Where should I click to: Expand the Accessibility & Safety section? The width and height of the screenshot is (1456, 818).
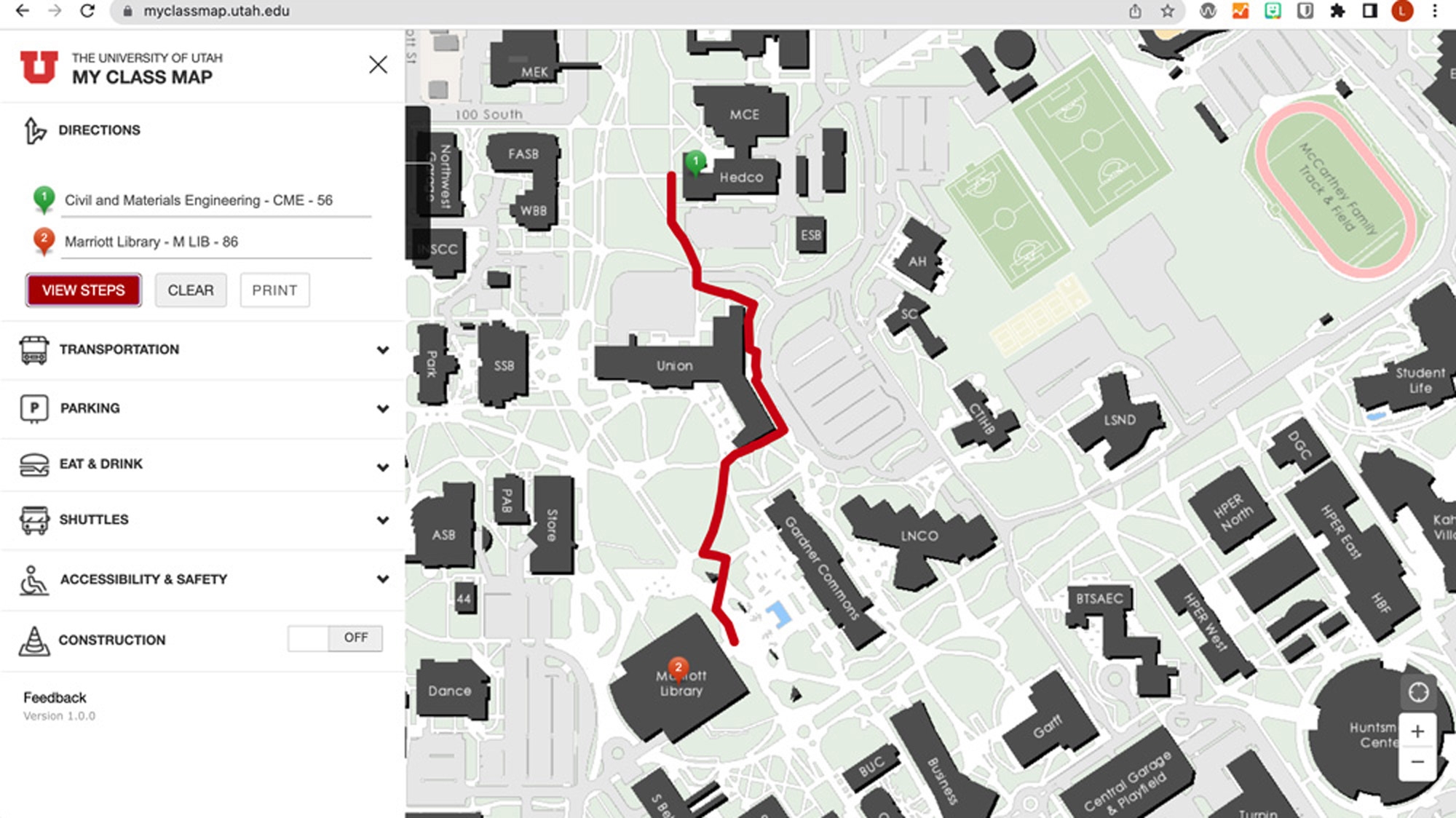click(203, 579)
